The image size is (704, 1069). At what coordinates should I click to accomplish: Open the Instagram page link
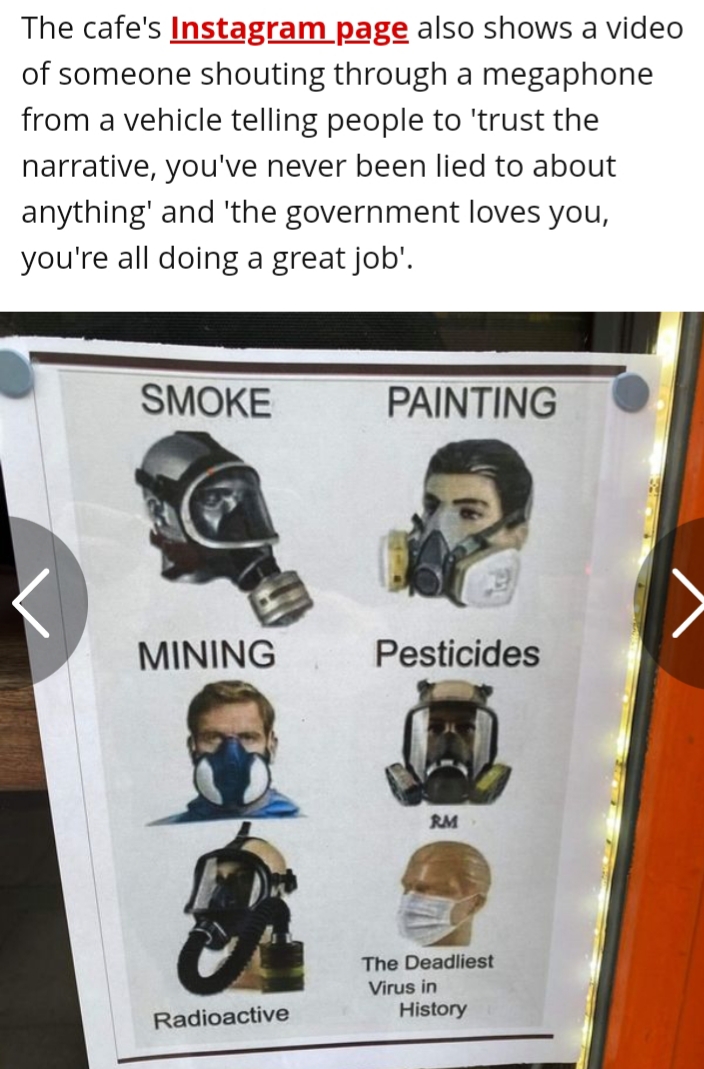click(289, 28)
